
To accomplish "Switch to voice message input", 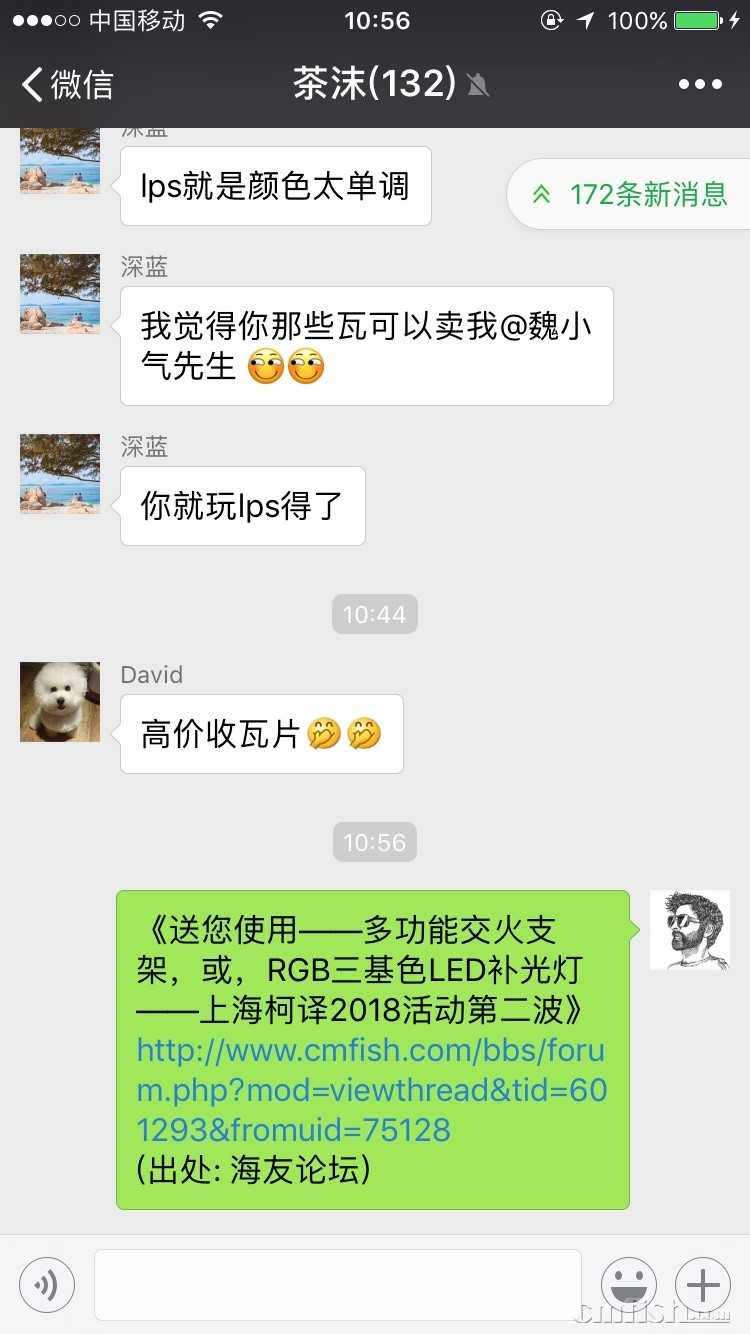I will (x=46, y=1285).
